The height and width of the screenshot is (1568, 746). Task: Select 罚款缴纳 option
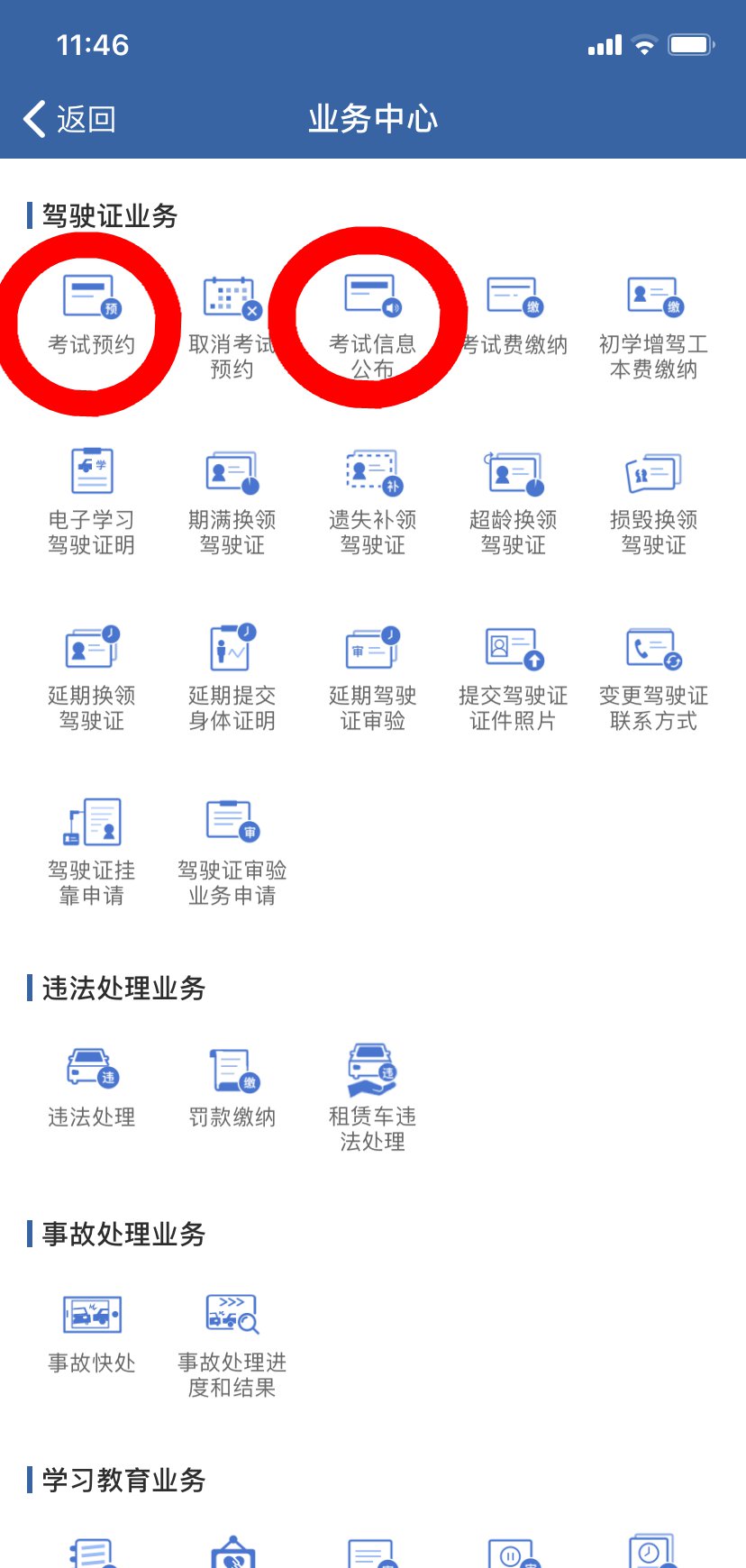tap(232, 1086)
